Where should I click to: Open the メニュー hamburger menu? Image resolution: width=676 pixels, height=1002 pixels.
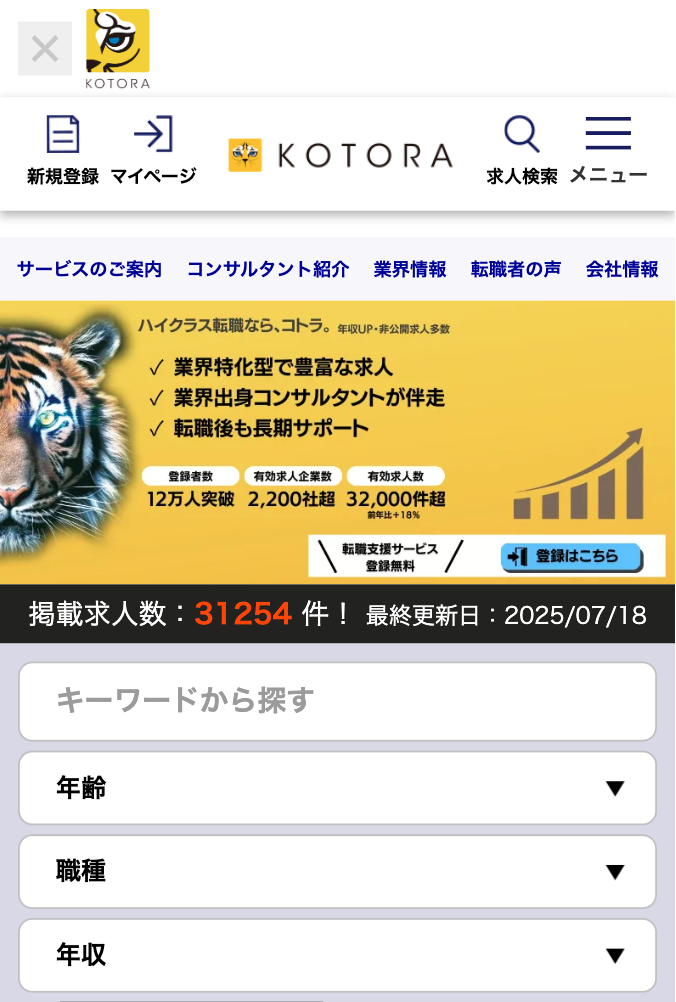tap(608, 151)
